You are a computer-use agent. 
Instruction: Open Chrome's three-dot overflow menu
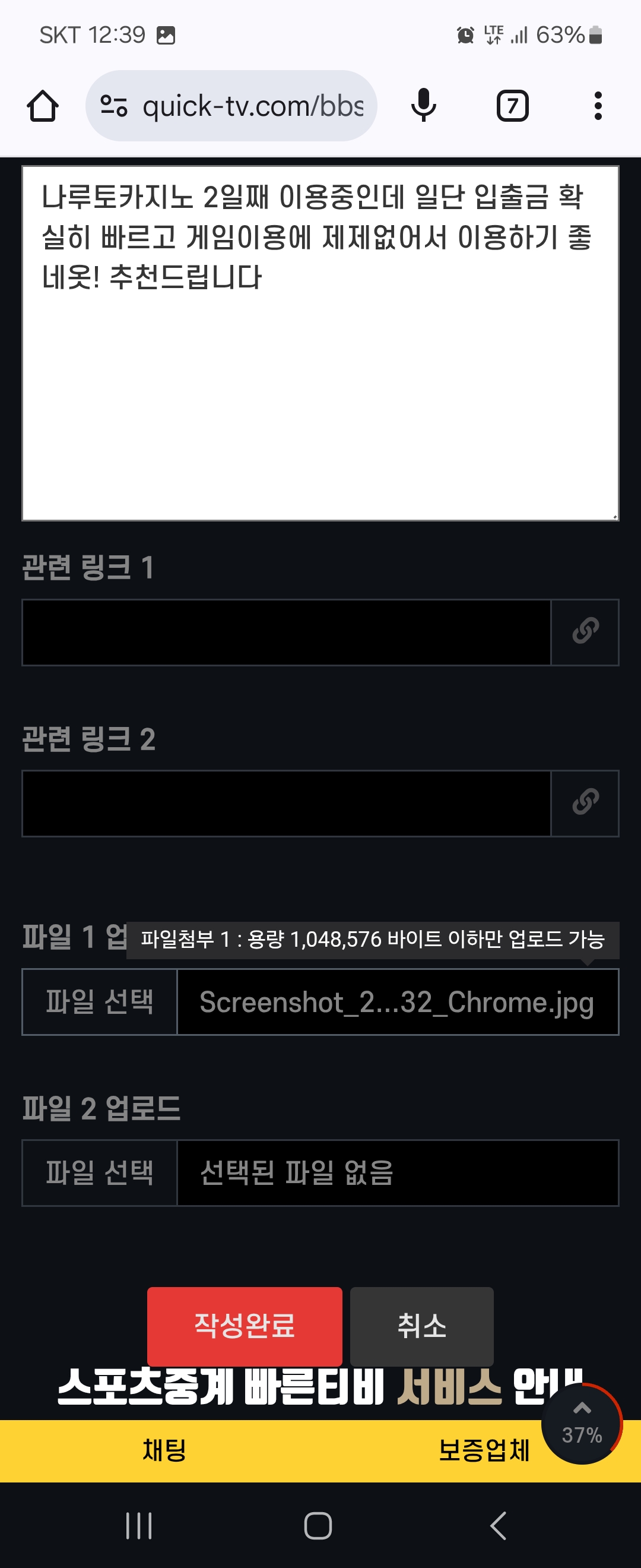[x=598, y=106]
